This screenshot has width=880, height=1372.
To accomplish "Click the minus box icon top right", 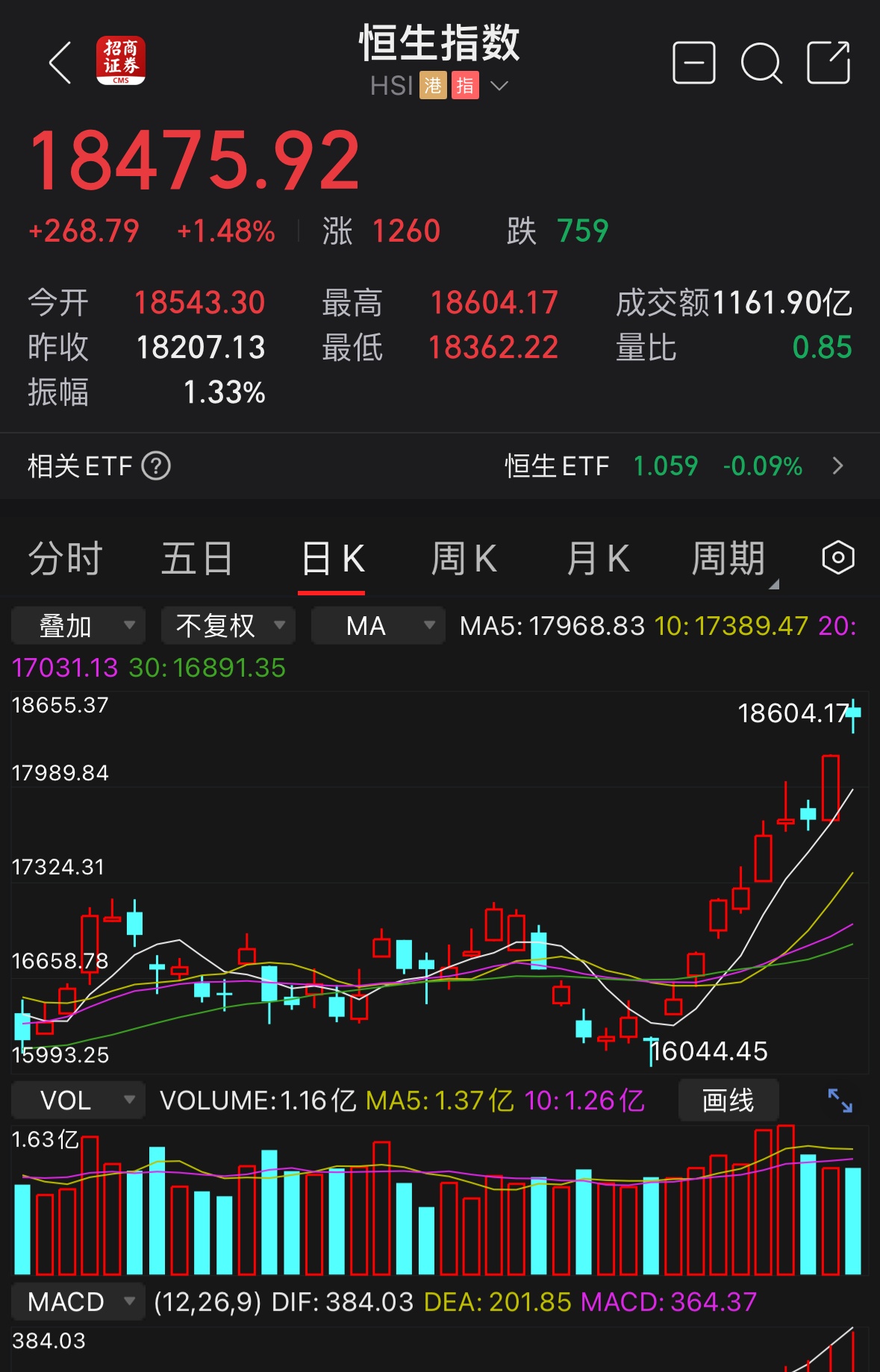I will (x=694, y=63).
